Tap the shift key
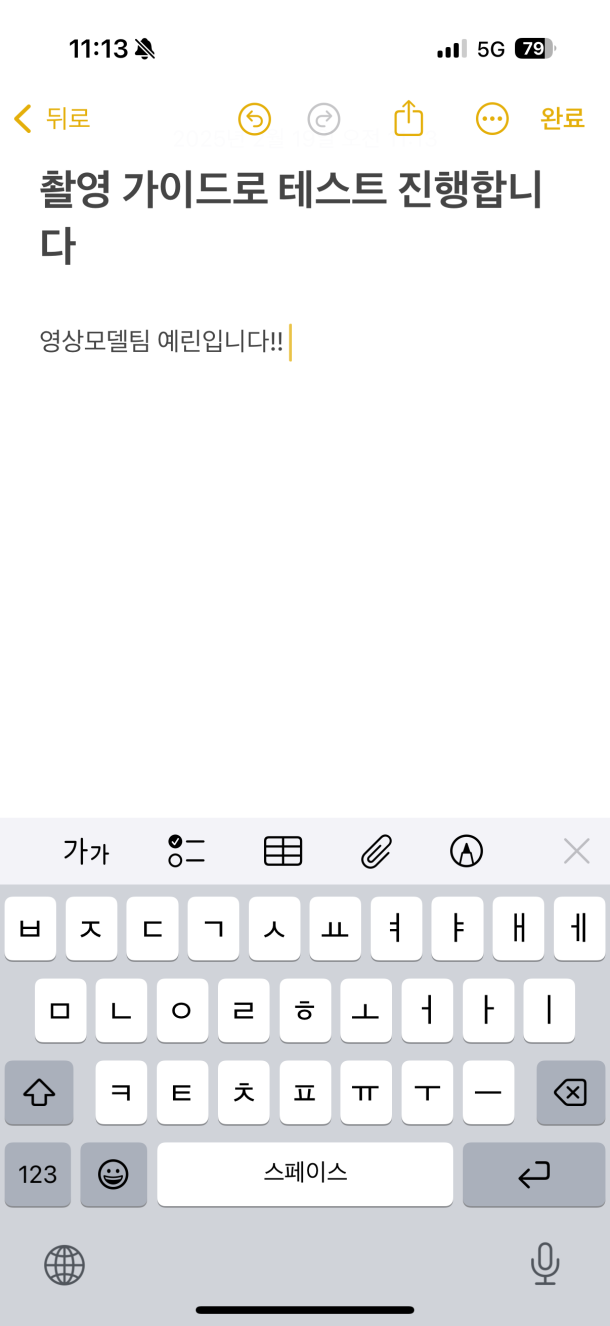Screen dimensions: 610x1326 (x=39, y=1093)
